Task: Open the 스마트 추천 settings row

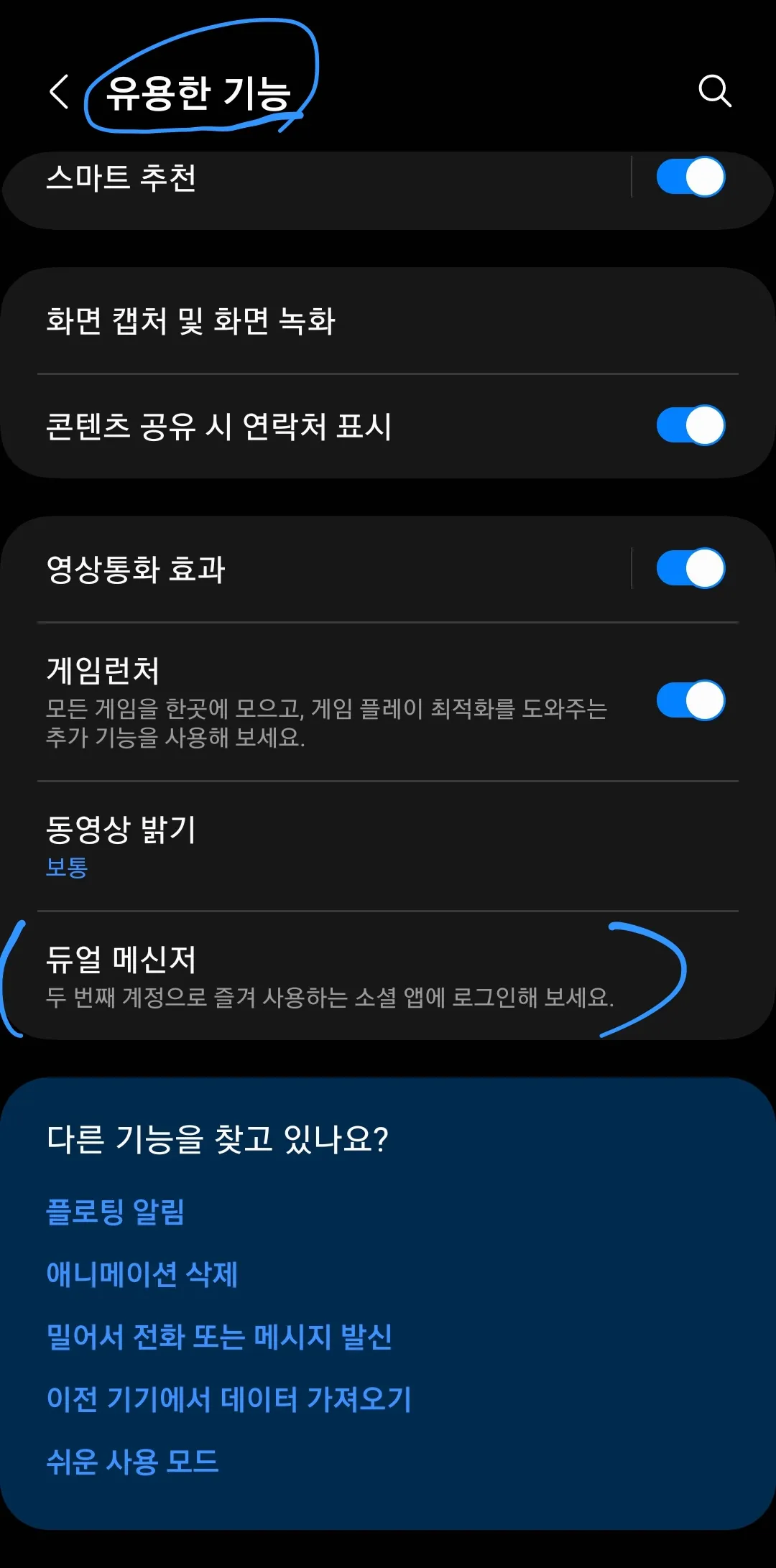Action: 287,177
